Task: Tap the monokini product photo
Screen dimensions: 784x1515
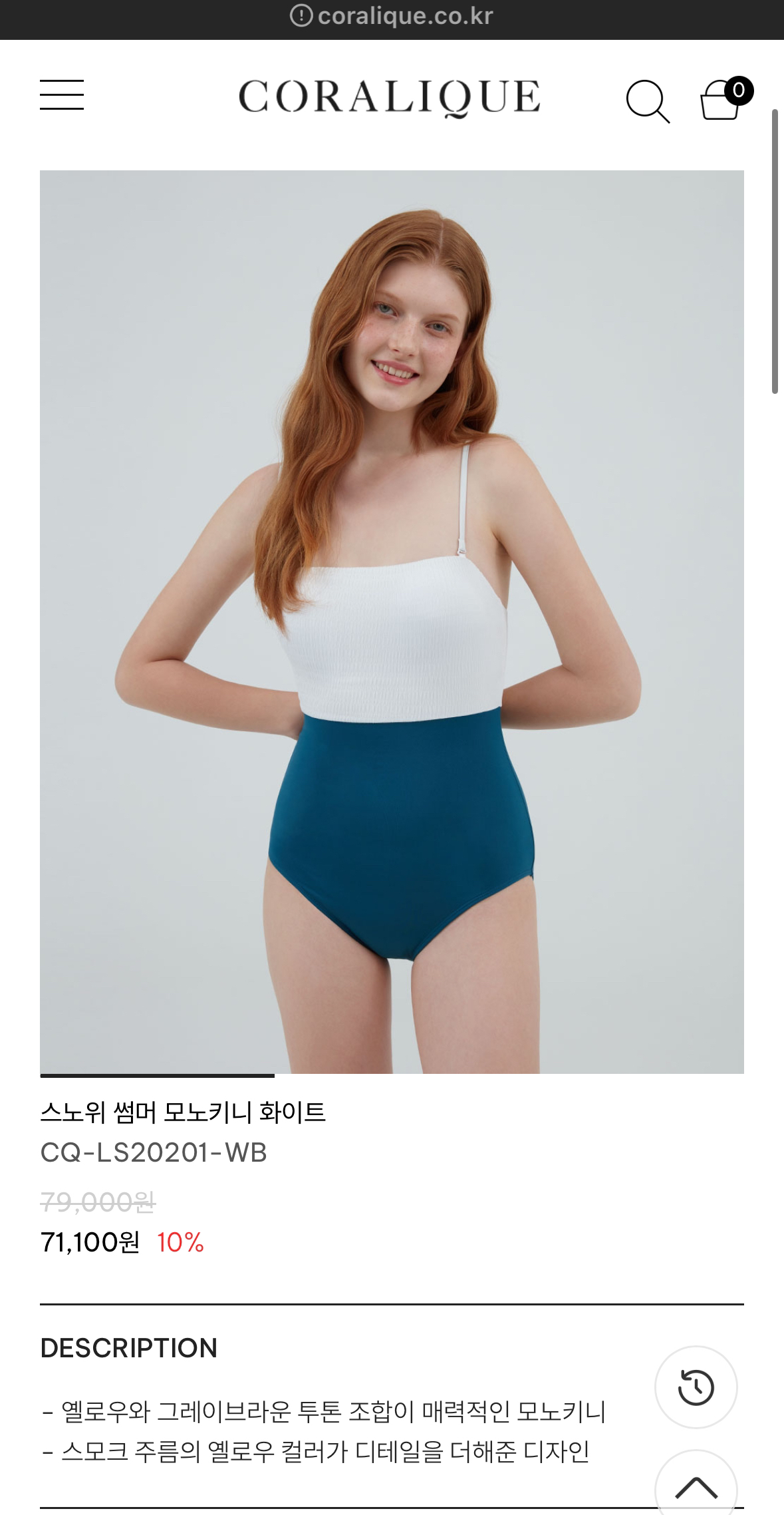Action: tap(392, 621)
